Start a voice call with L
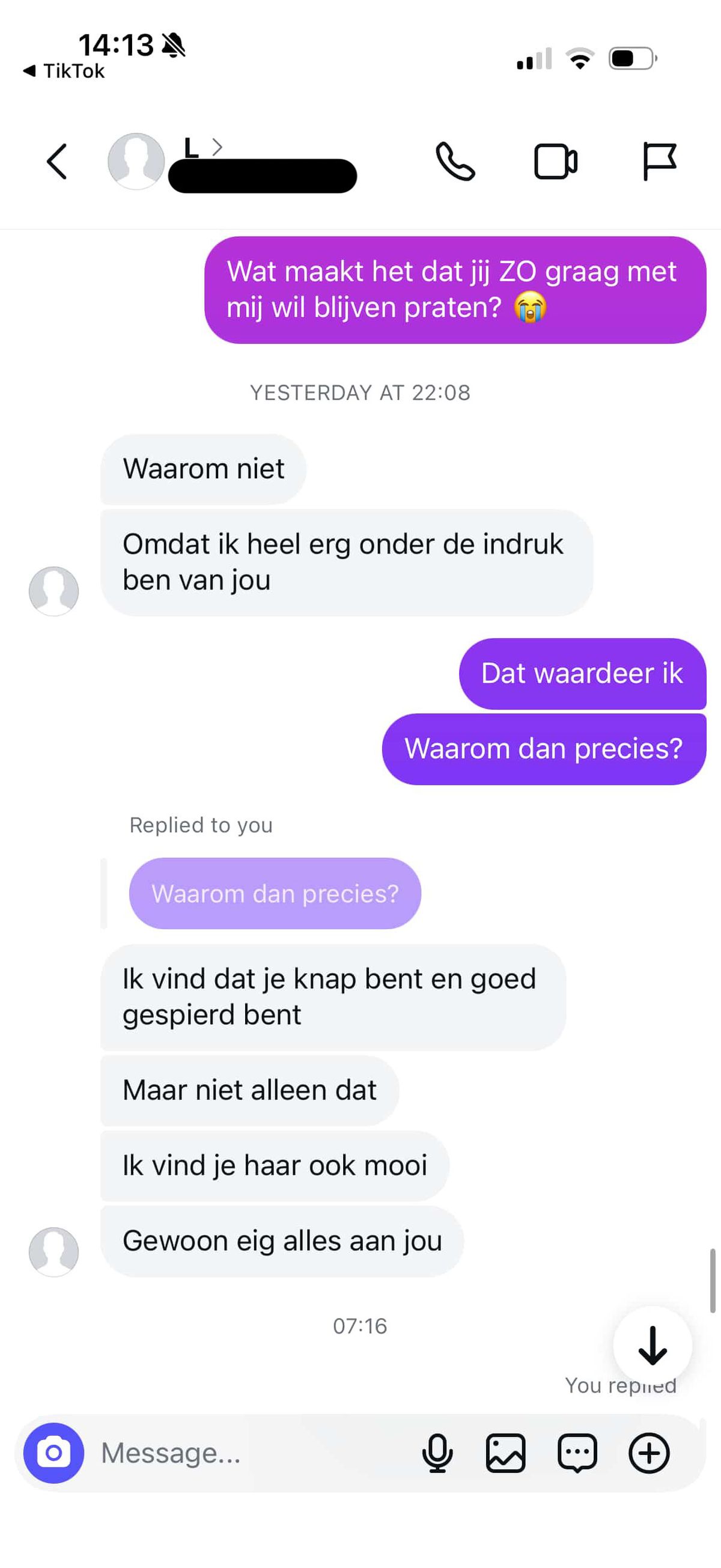The image size is (721, 1568). [455, 162]
